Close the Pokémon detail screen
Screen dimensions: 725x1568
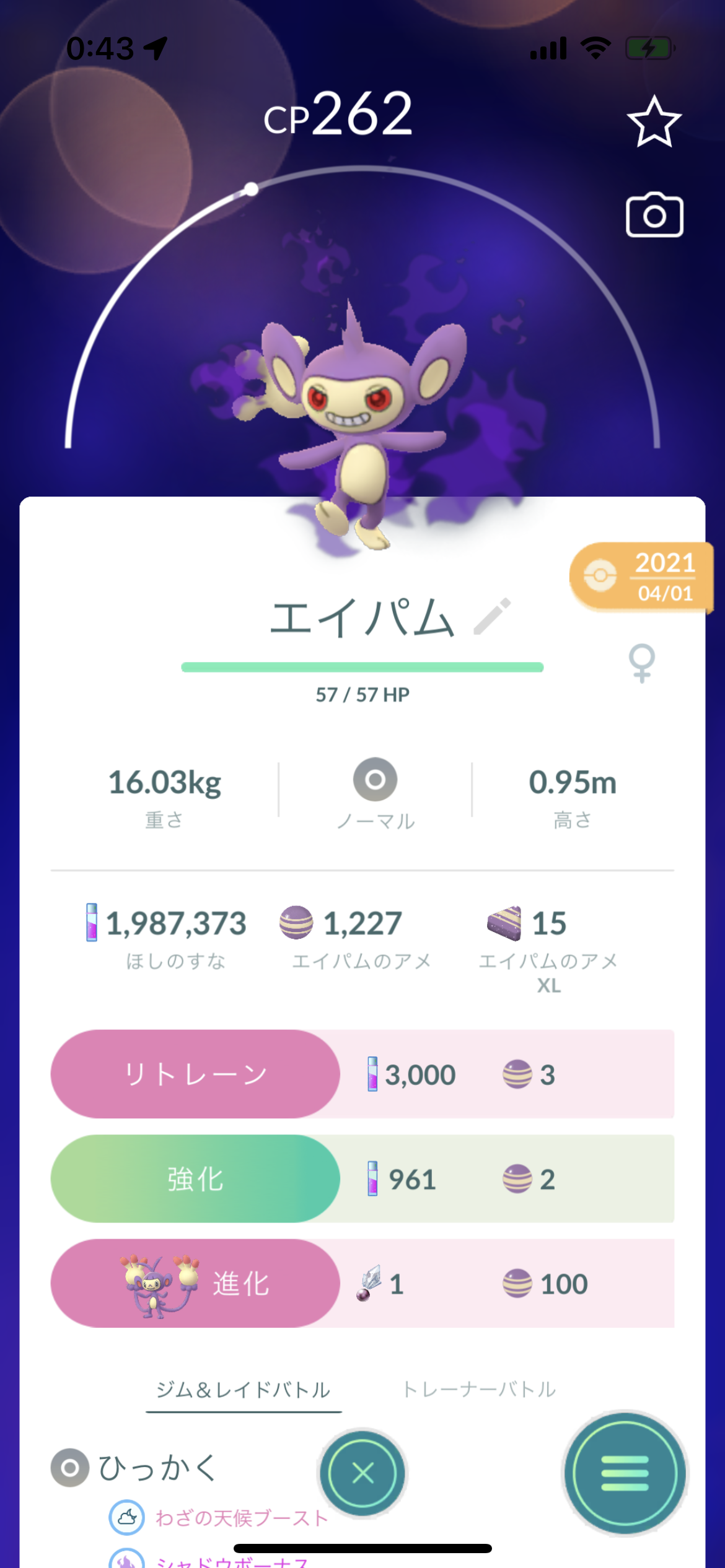click(x=362, y=1473)
